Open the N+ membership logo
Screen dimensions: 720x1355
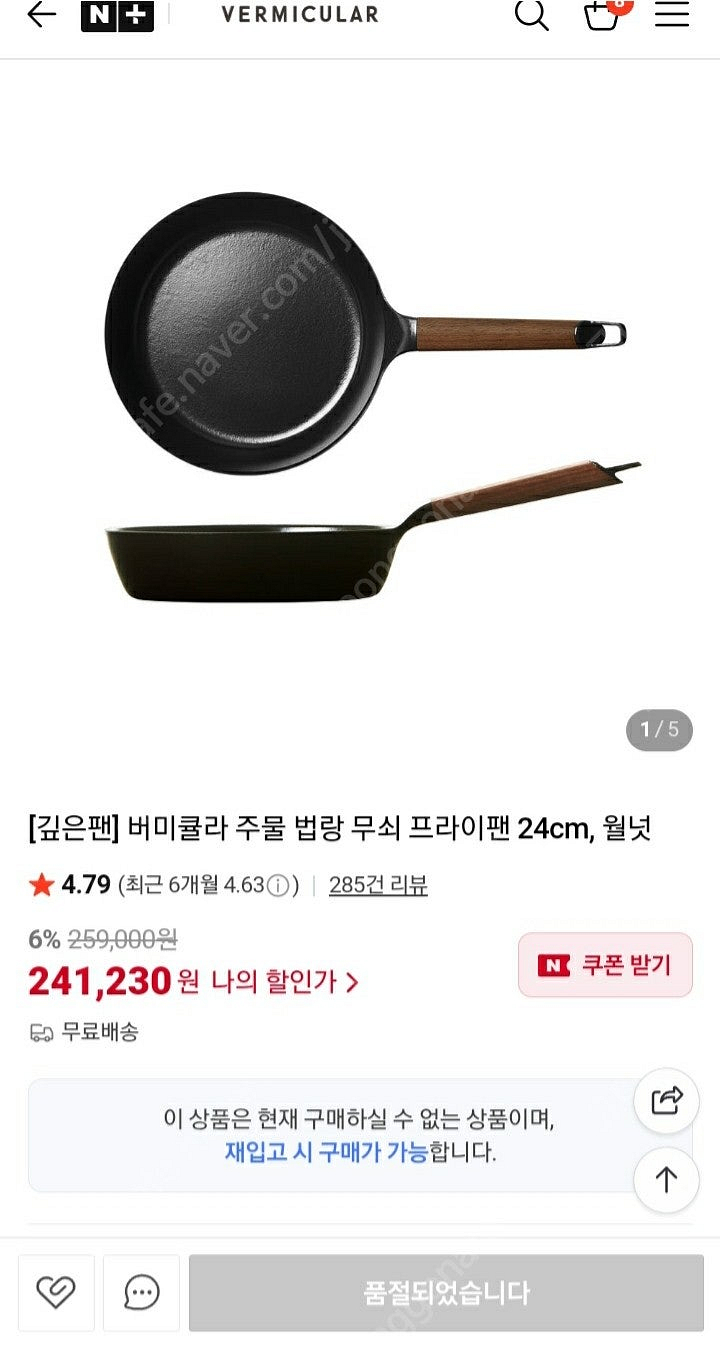click(117, 16)
